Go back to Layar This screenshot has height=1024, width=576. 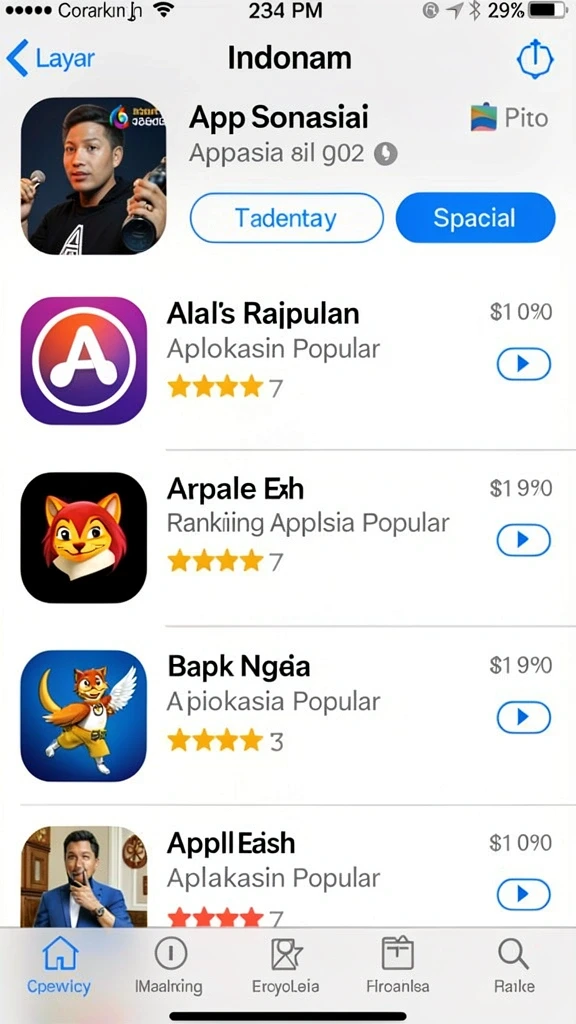pyautogui.click(x=51, y=58)
